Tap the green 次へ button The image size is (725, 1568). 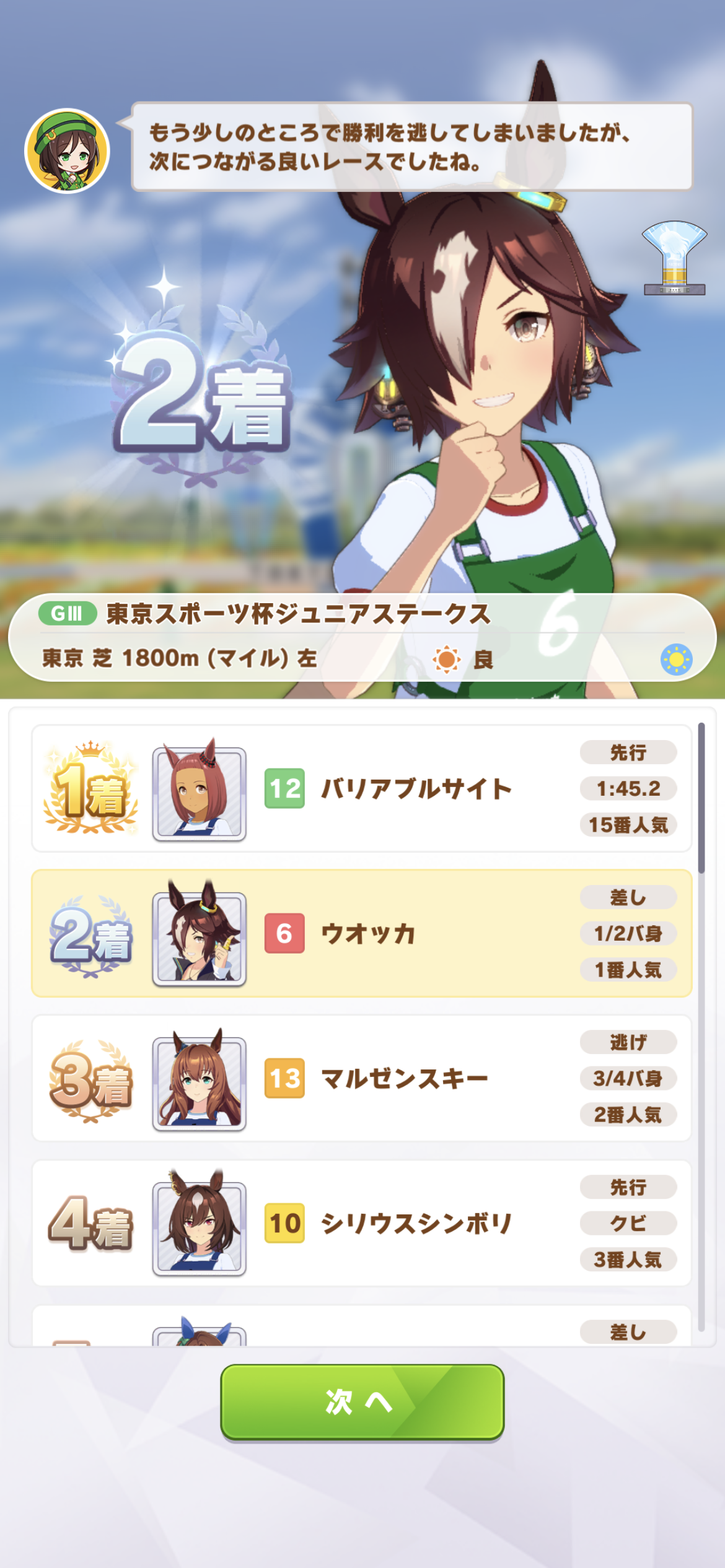[x=362, y=1401]
